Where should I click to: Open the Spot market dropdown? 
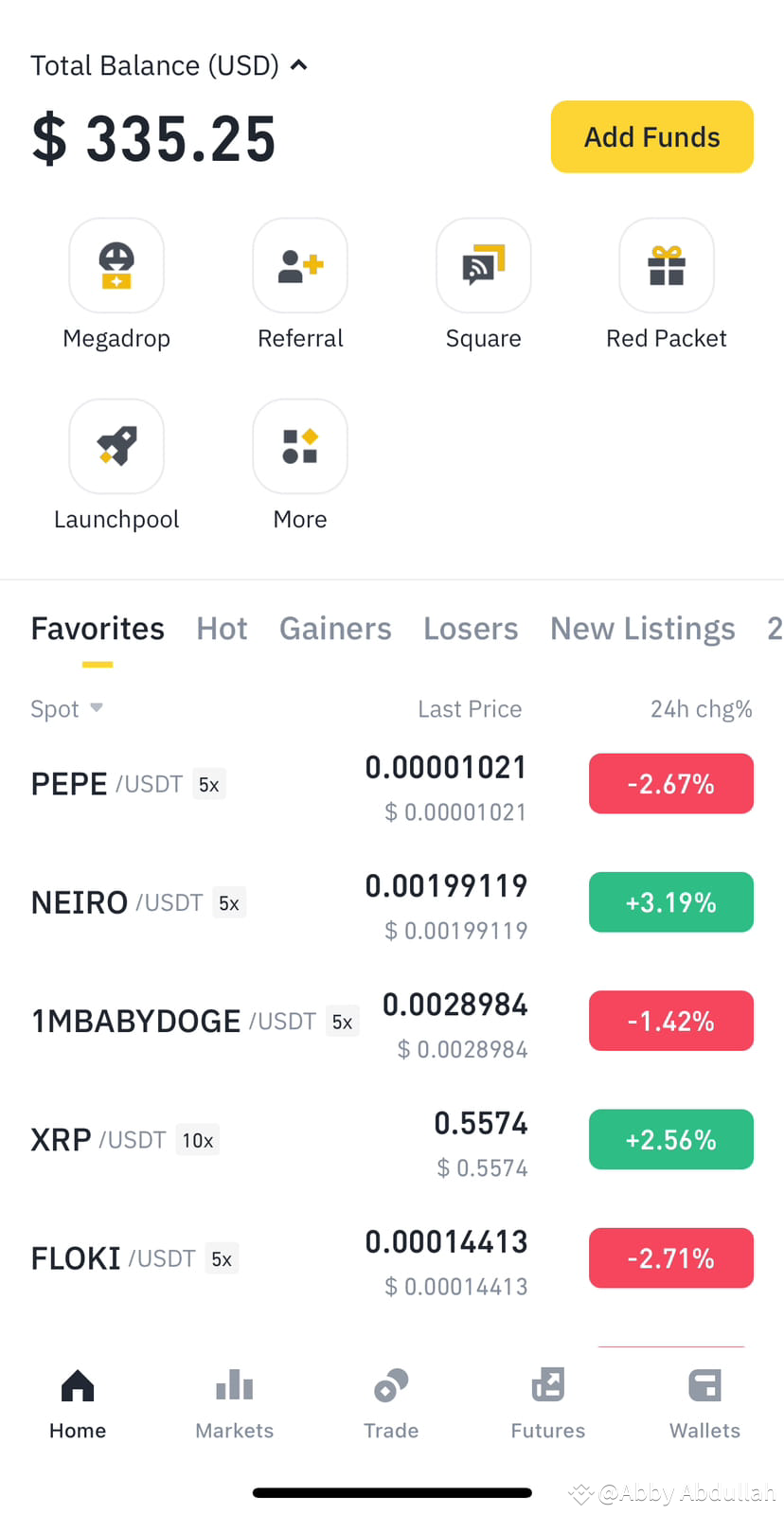tap(66, 708)
